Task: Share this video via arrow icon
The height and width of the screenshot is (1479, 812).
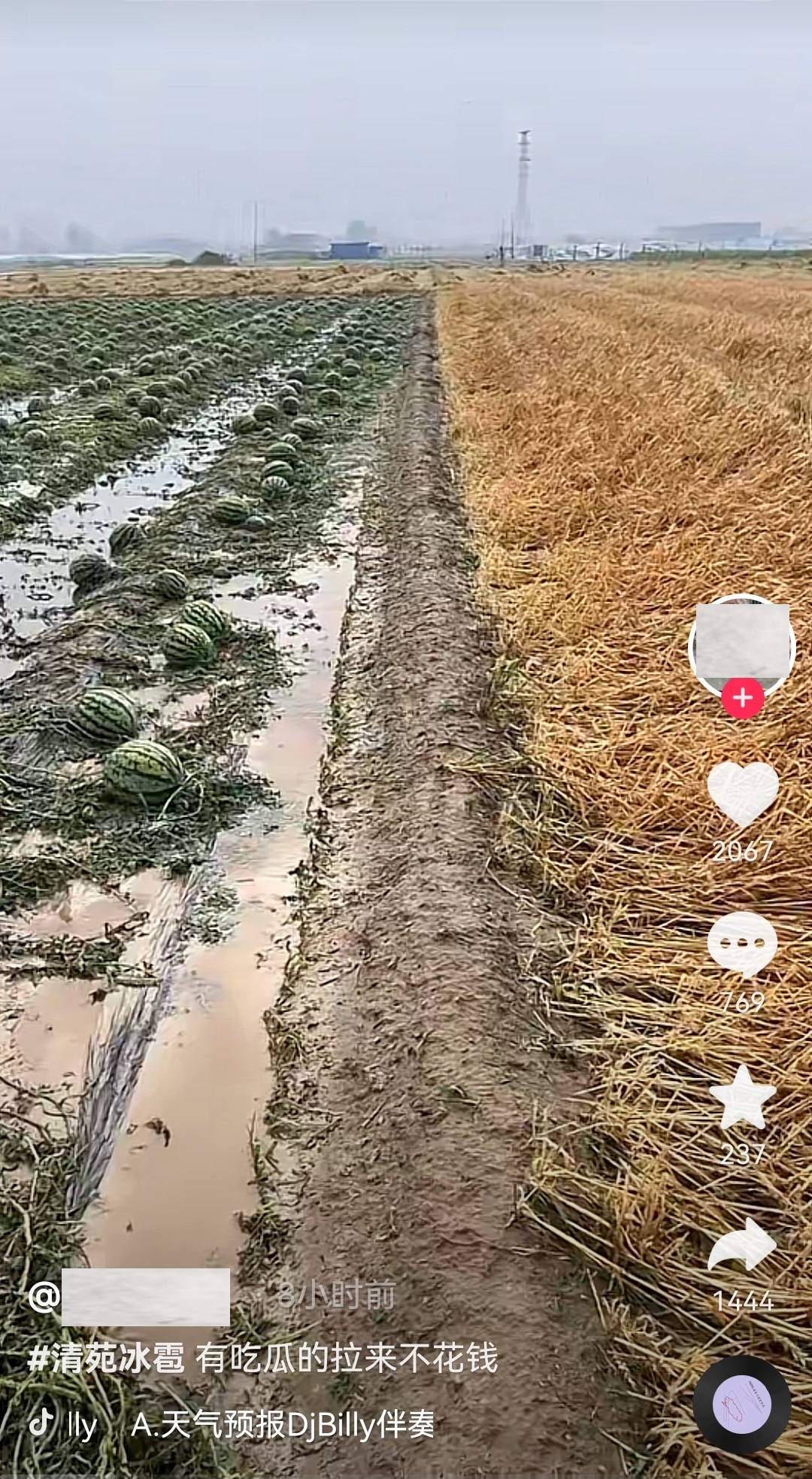Action: 742,1246
